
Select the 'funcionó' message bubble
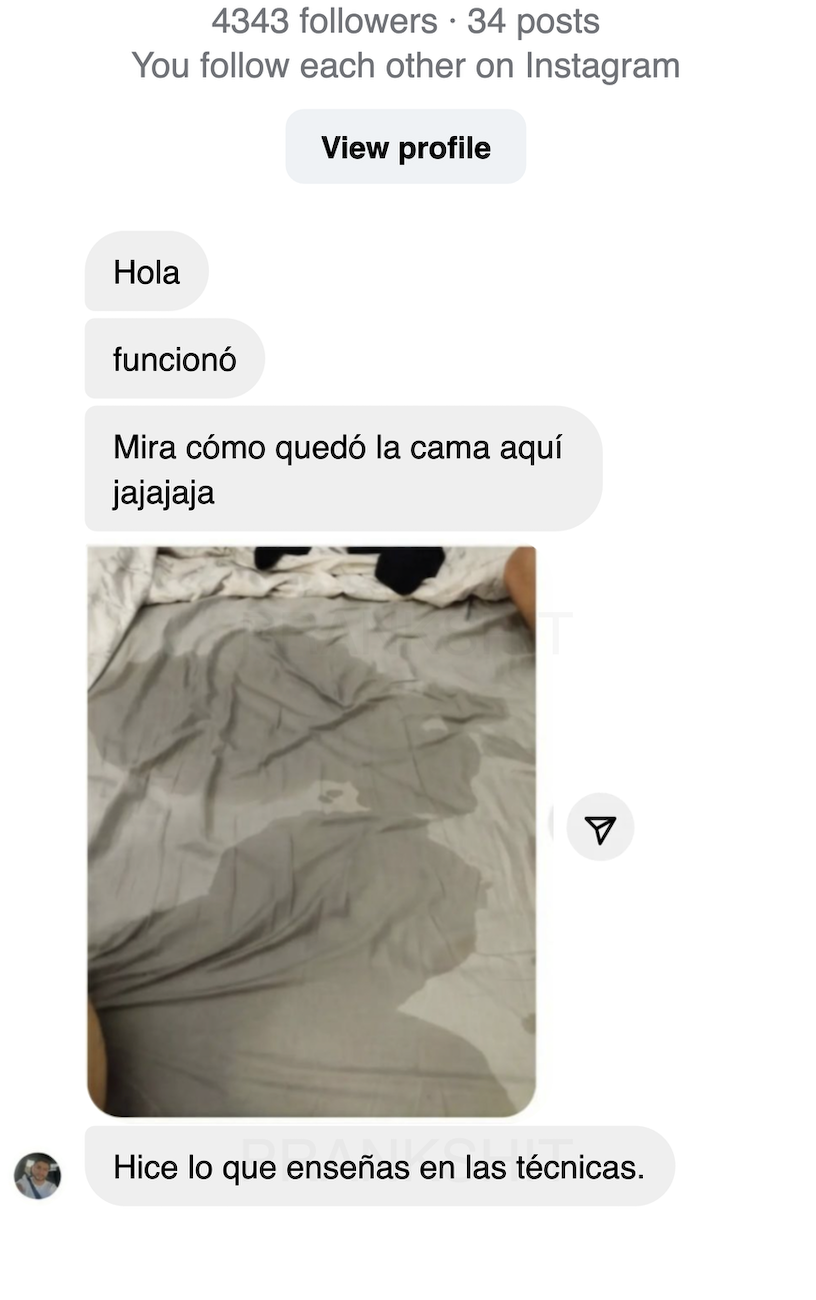[174, 359]
